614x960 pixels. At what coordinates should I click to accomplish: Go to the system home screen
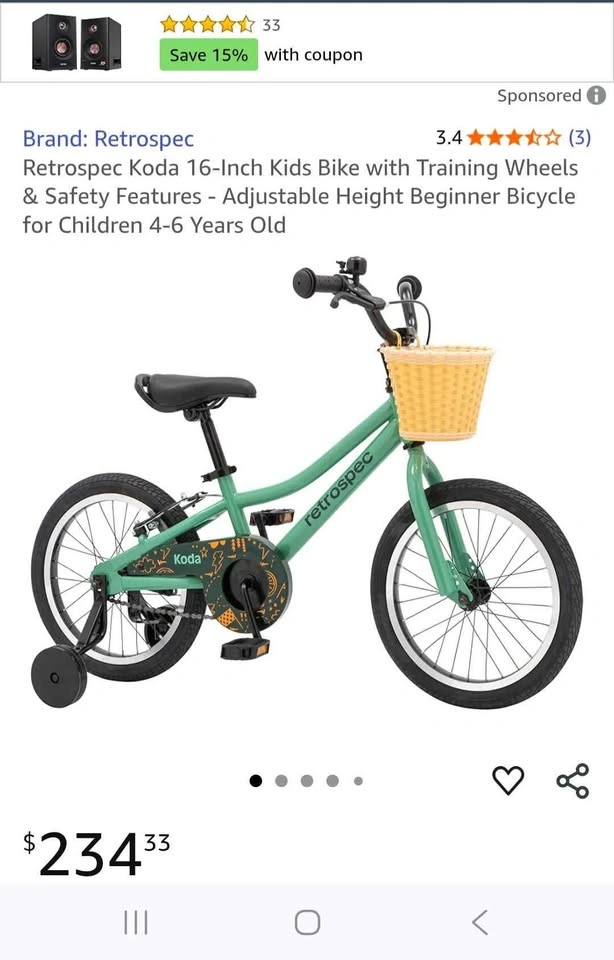pyautogui.click(x=307, y=922)
